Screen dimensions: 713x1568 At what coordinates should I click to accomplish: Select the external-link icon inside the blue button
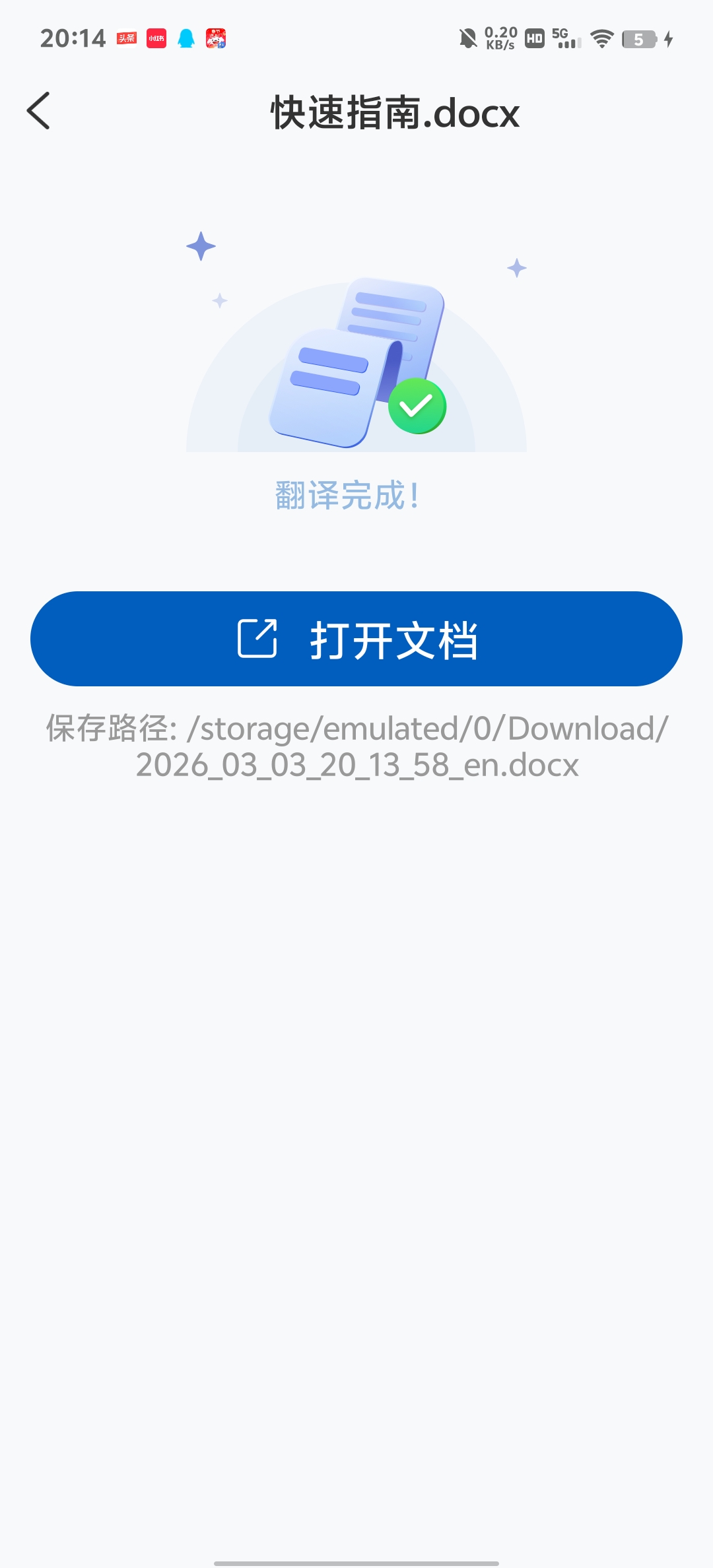click(x=261, y=638)
